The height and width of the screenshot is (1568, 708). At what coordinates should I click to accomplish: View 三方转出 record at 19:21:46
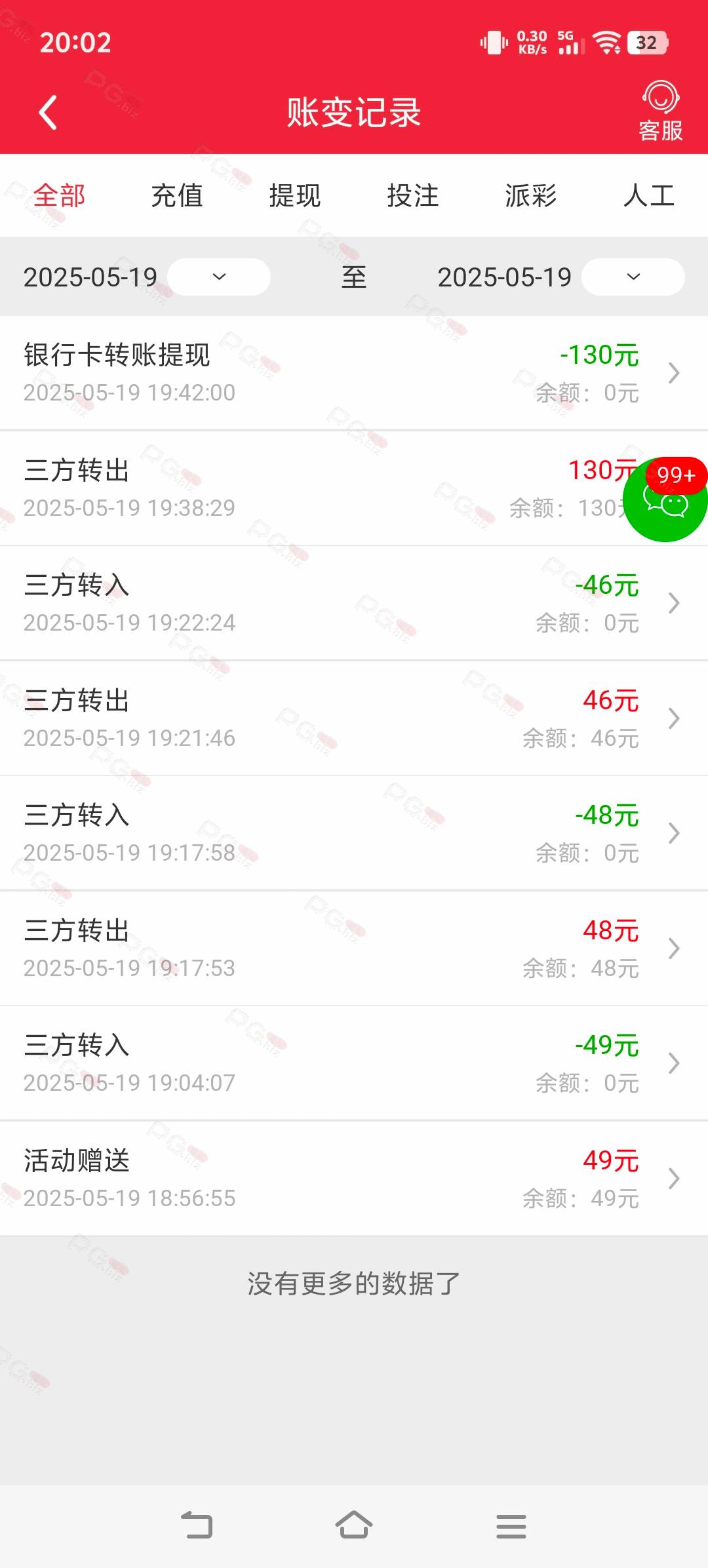[x=354, y=718]
